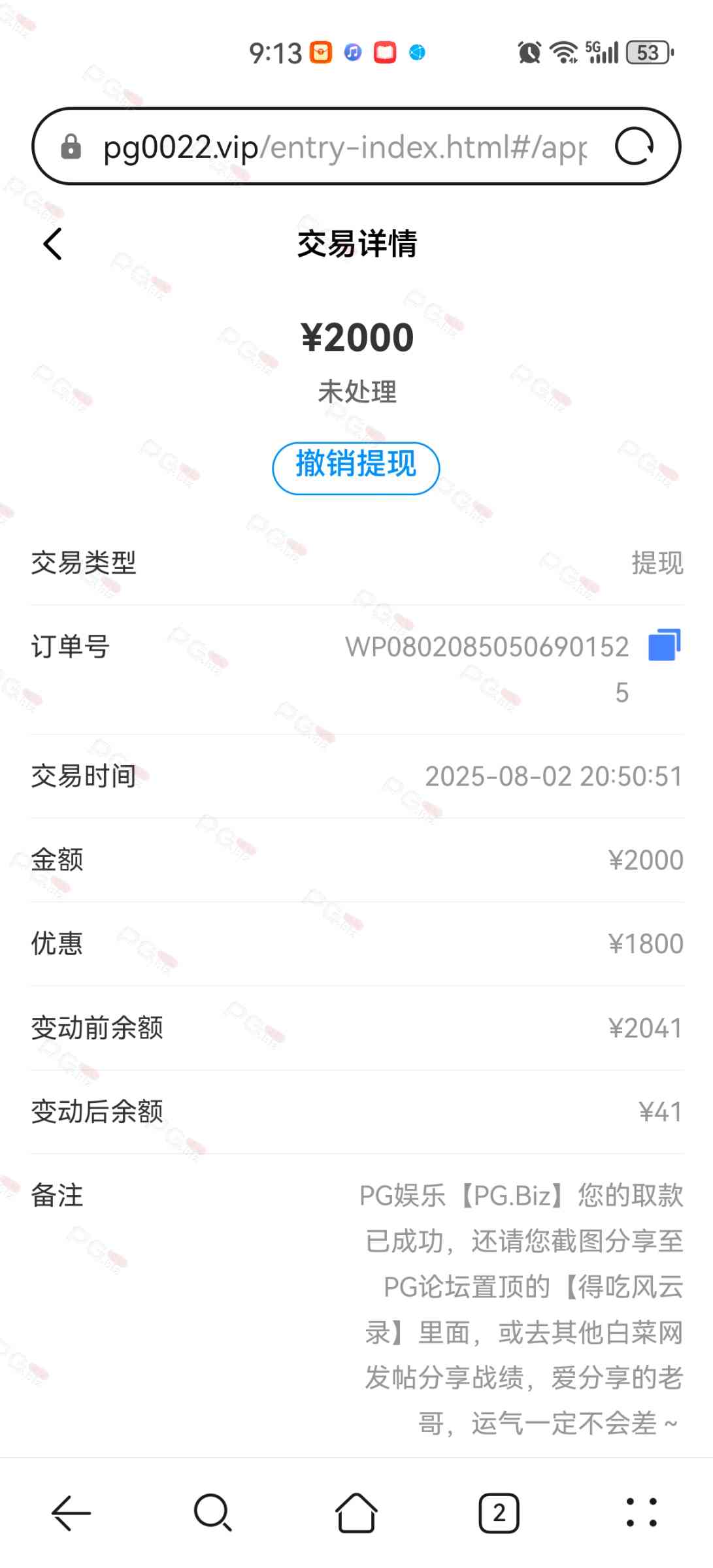Open the browser search at the bottom

pos(213,1512)
